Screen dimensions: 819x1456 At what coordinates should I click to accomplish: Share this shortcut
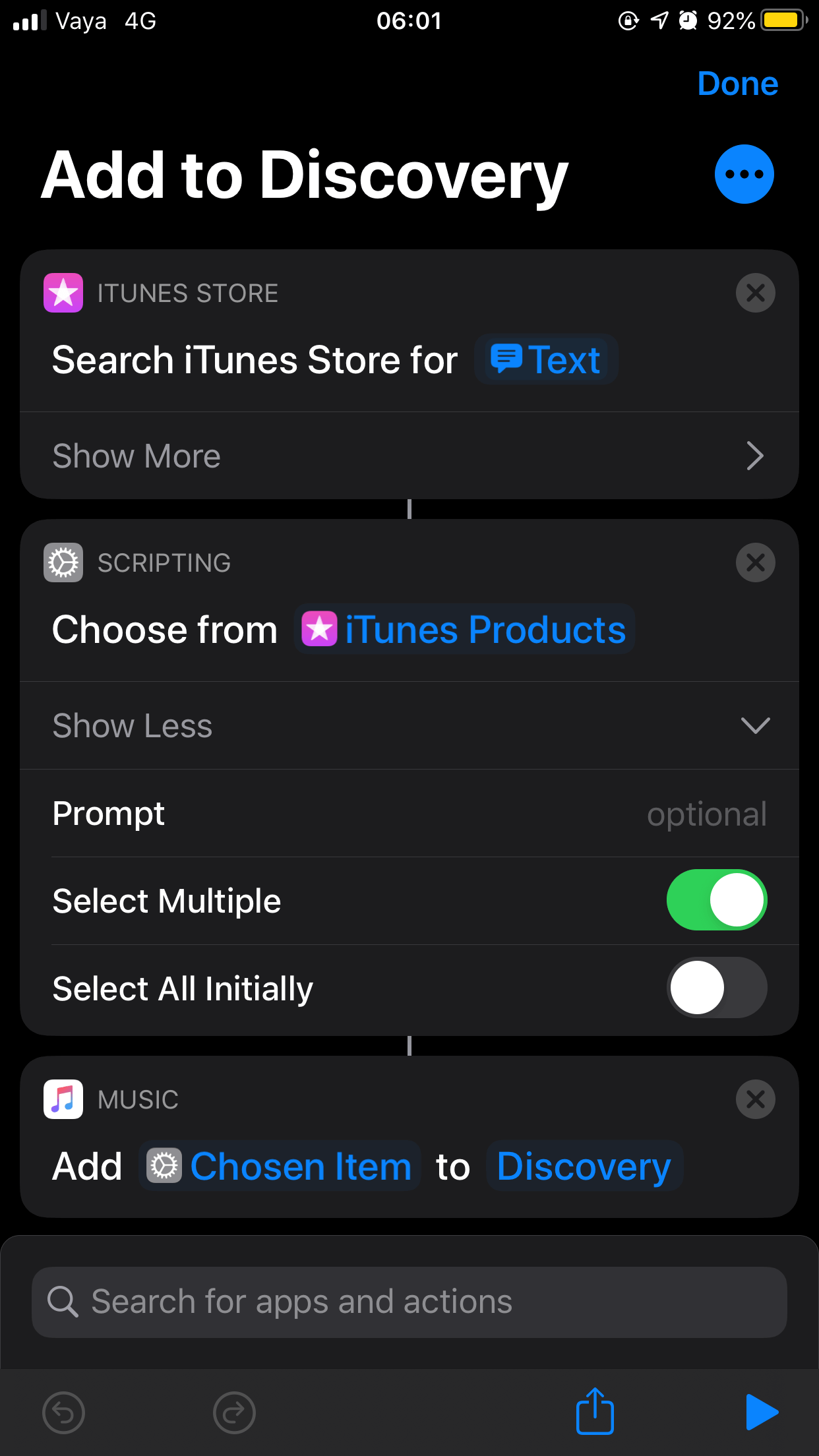595,1411
